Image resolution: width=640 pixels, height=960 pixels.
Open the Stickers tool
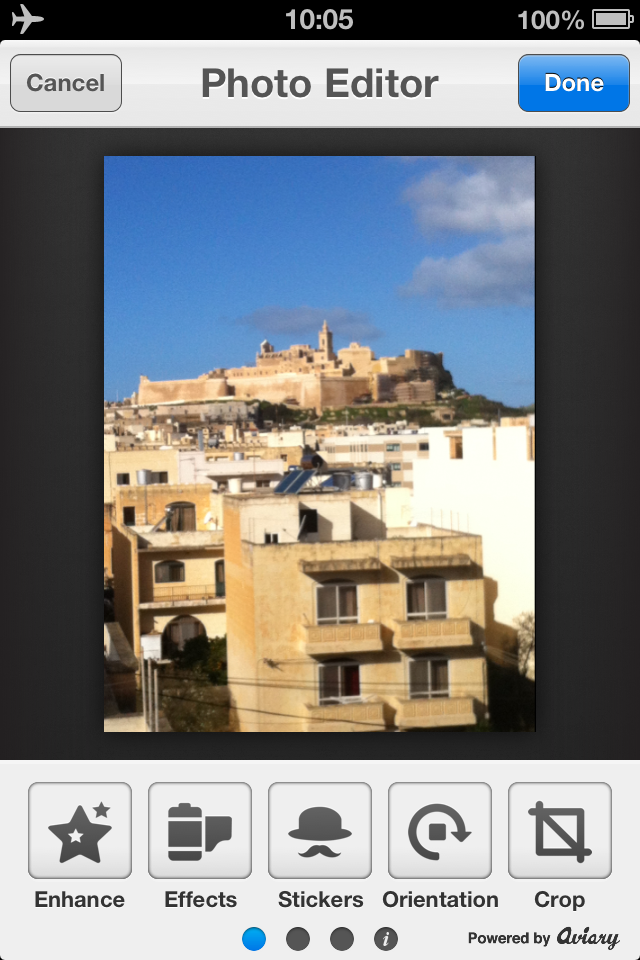click(320, 831)
